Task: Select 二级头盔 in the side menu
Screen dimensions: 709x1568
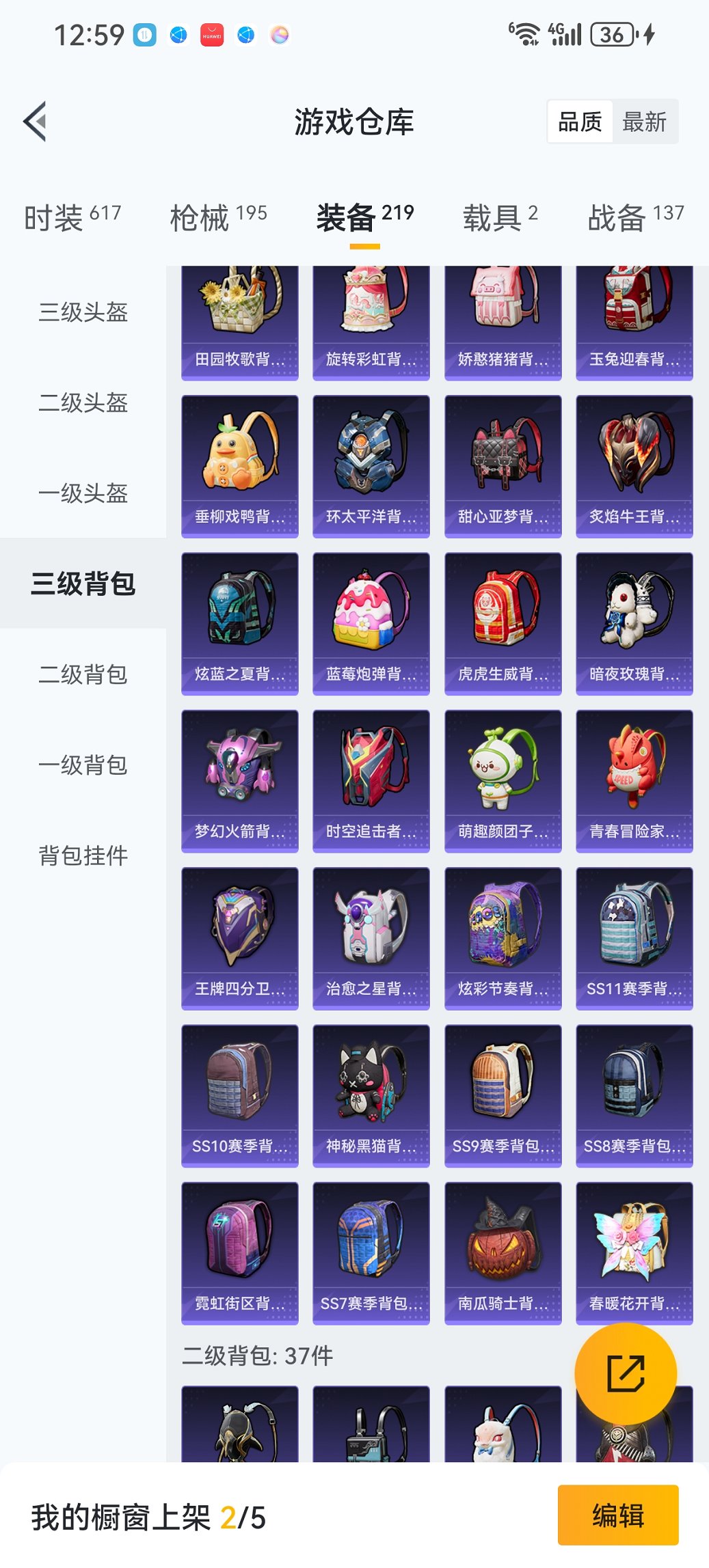Action: [83, 402]
